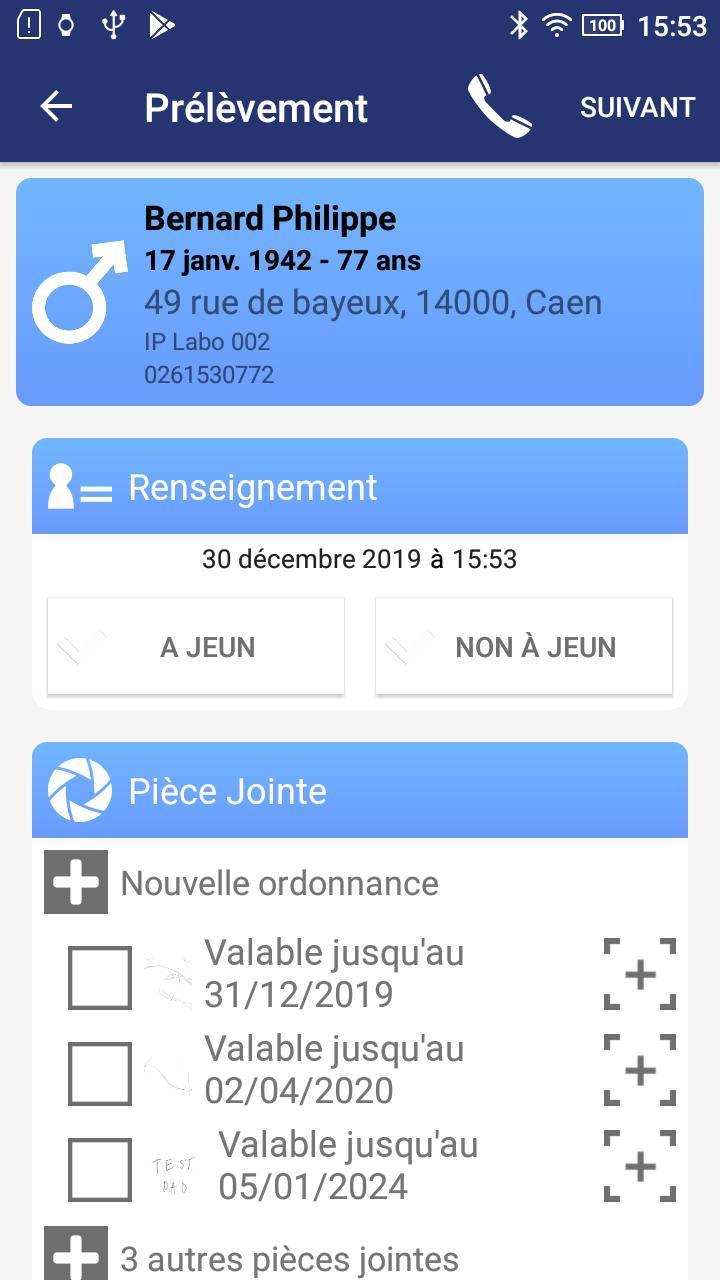Screen dimensions: 720x1280
Task: Open fullscreen view of prescription valid 05/01/2024
Action: click(x=638, y=1165)
